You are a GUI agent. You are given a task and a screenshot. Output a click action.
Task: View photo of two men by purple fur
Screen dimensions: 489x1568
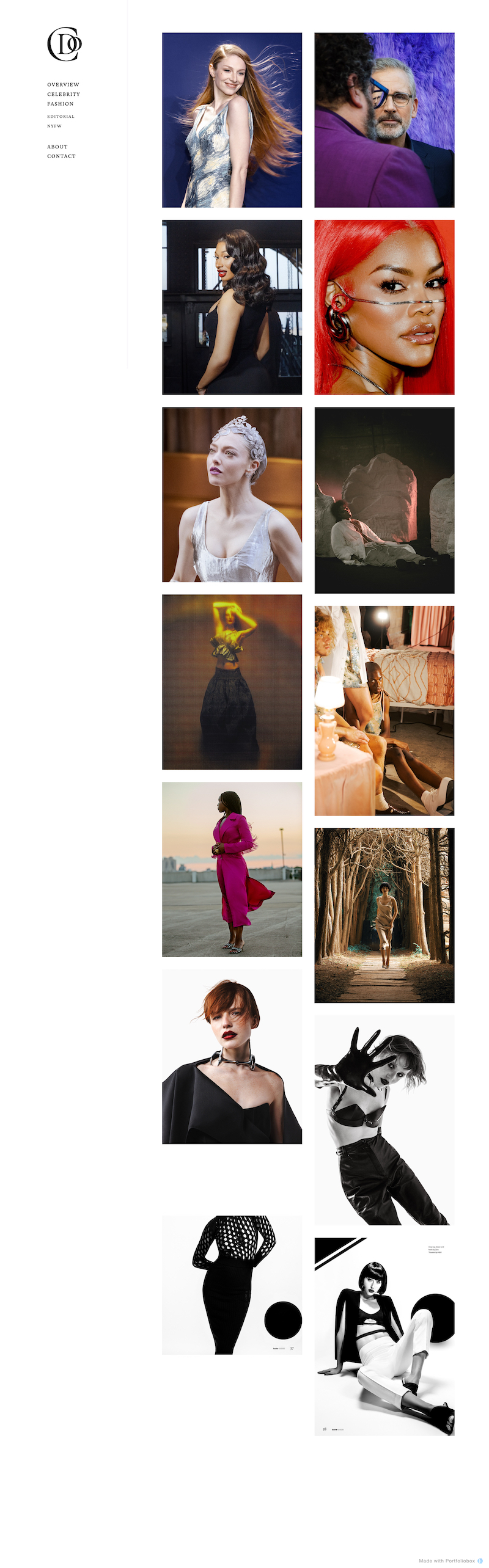384,120
